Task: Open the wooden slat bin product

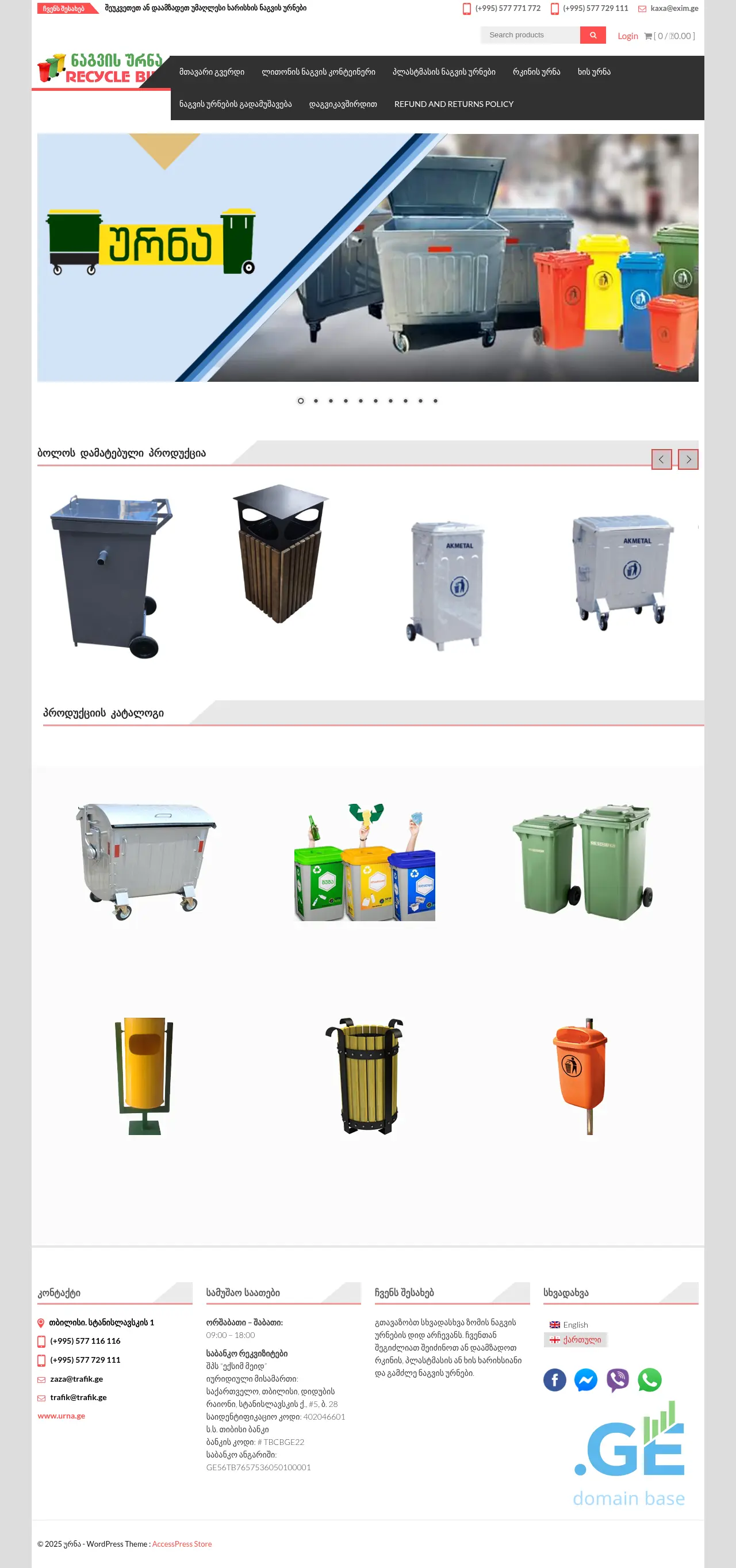Action: coord(280,554)
